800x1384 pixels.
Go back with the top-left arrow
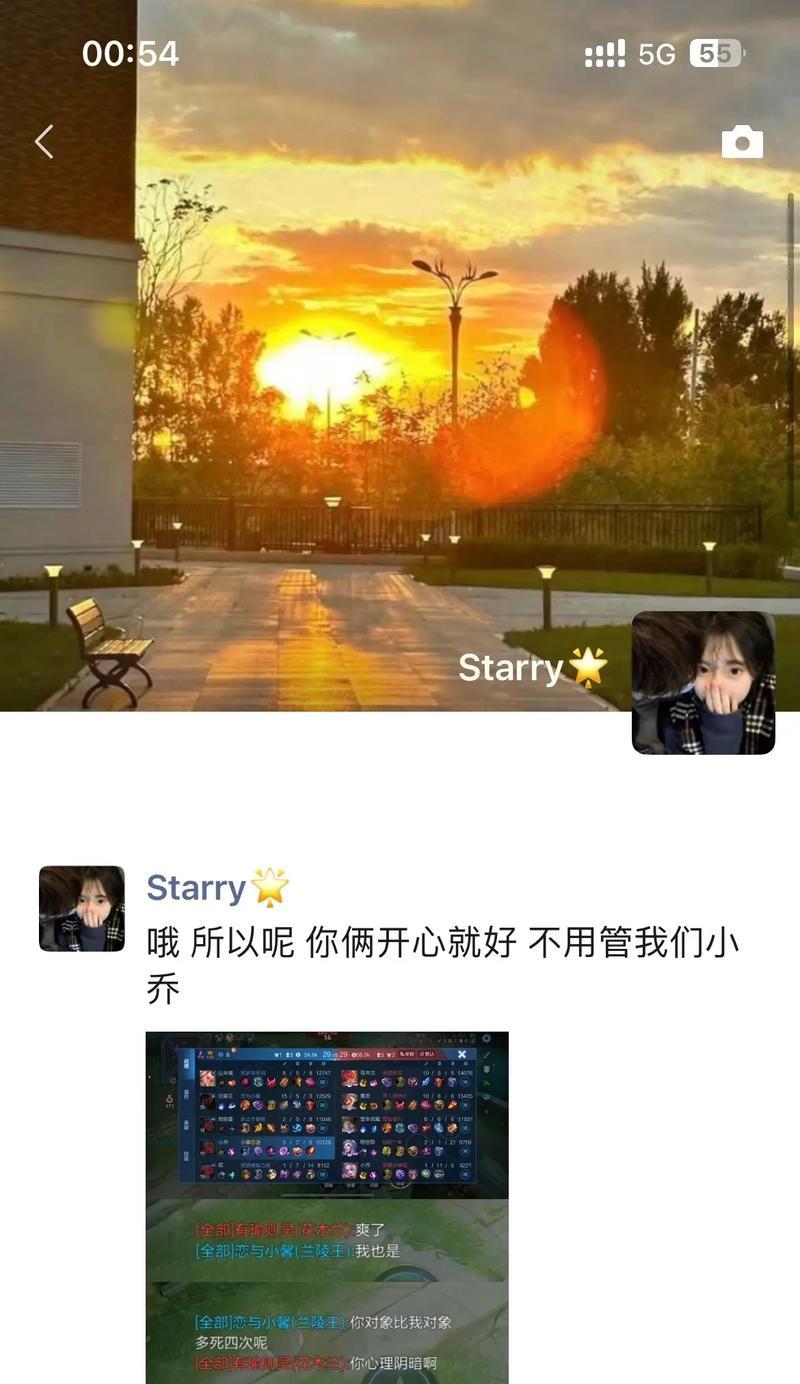pyautogui.click(x=44, y=142)
